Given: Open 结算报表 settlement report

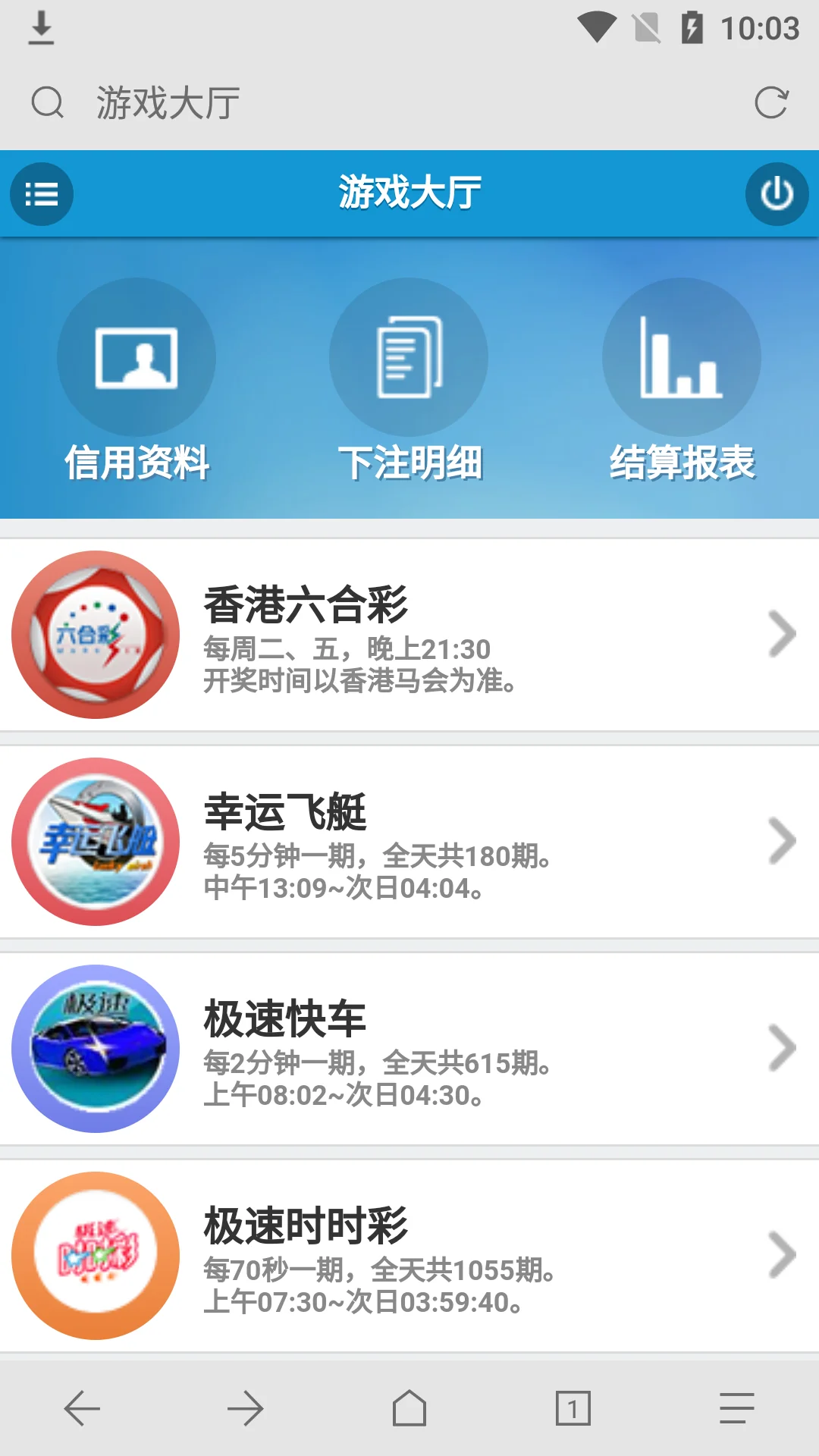Looking at the screenshot, I should (x=682, y=379).
